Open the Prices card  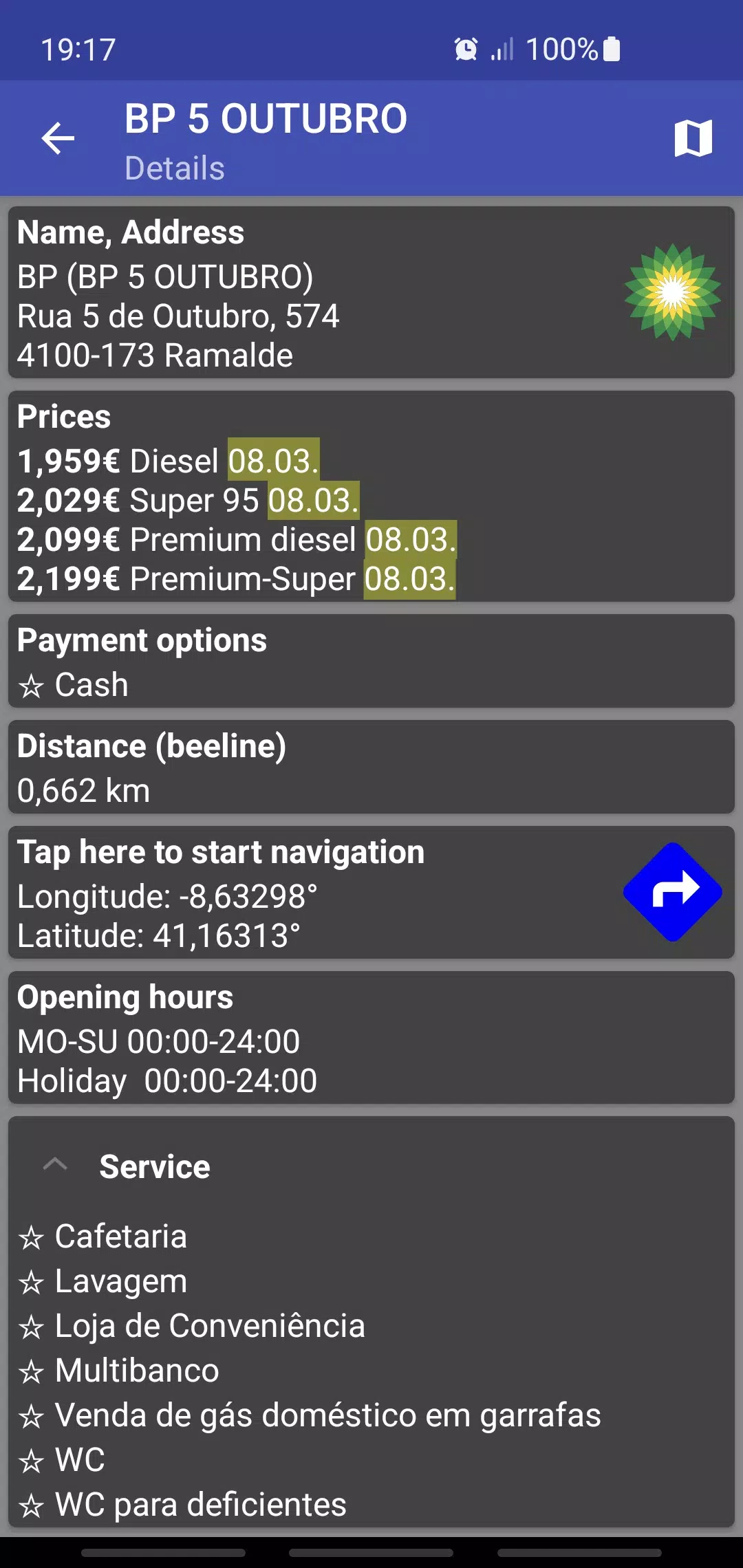coord(371,497)
